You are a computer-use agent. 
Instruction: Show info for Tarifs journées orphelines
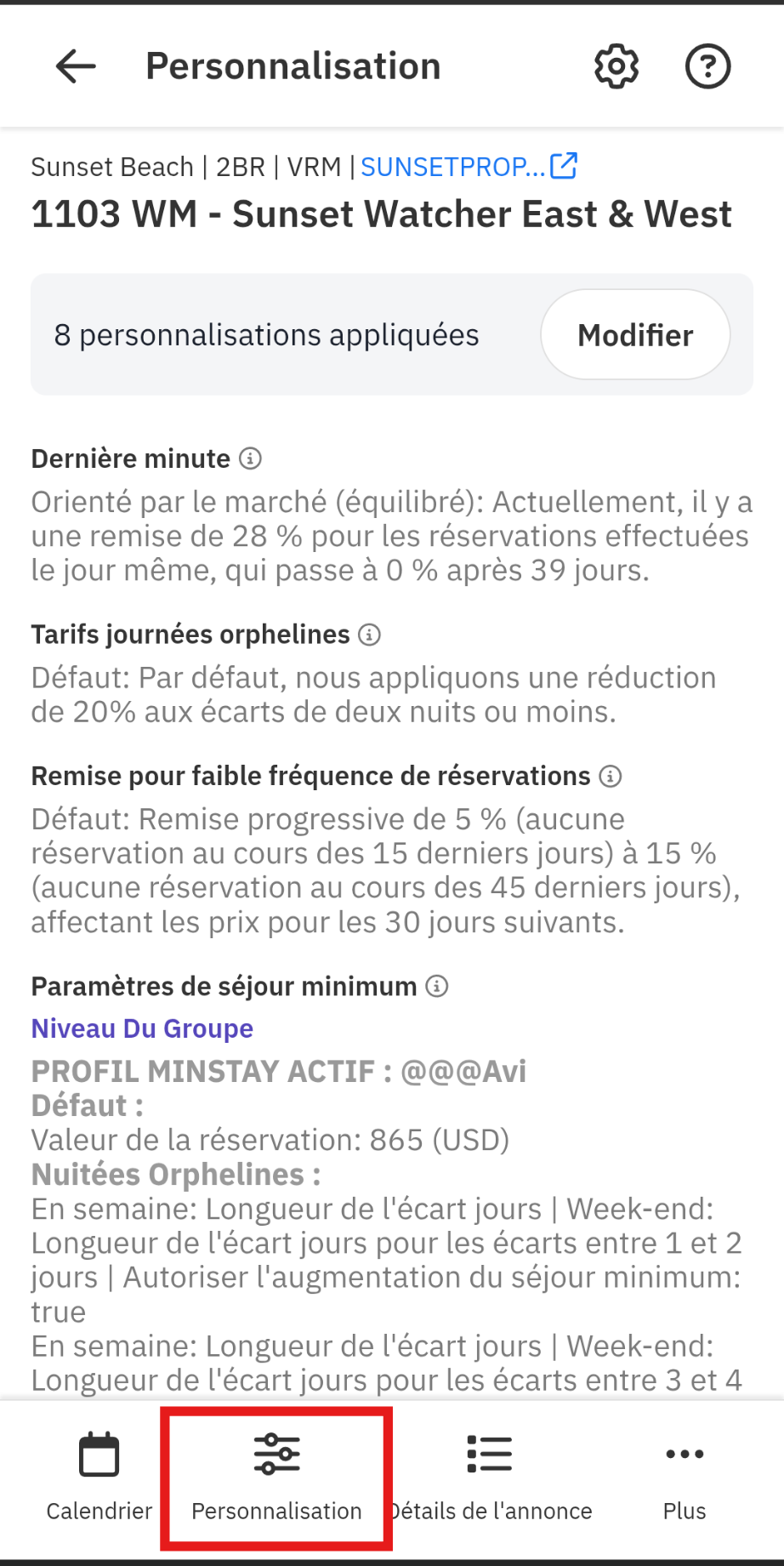pos(369,635)
